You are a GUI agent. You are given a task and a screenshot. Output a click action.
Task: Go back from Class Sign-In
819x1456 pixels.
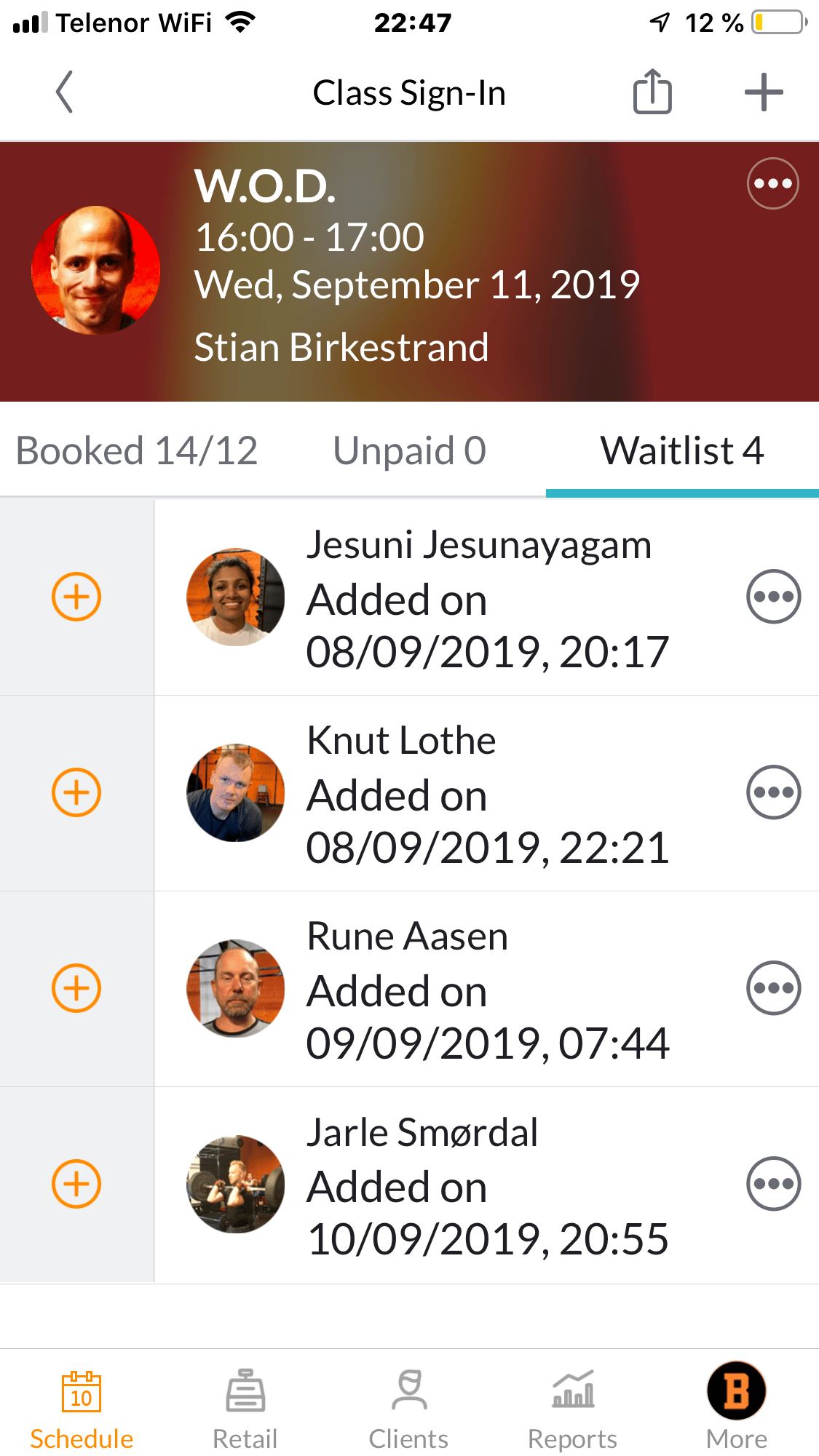tap(65, 92)
